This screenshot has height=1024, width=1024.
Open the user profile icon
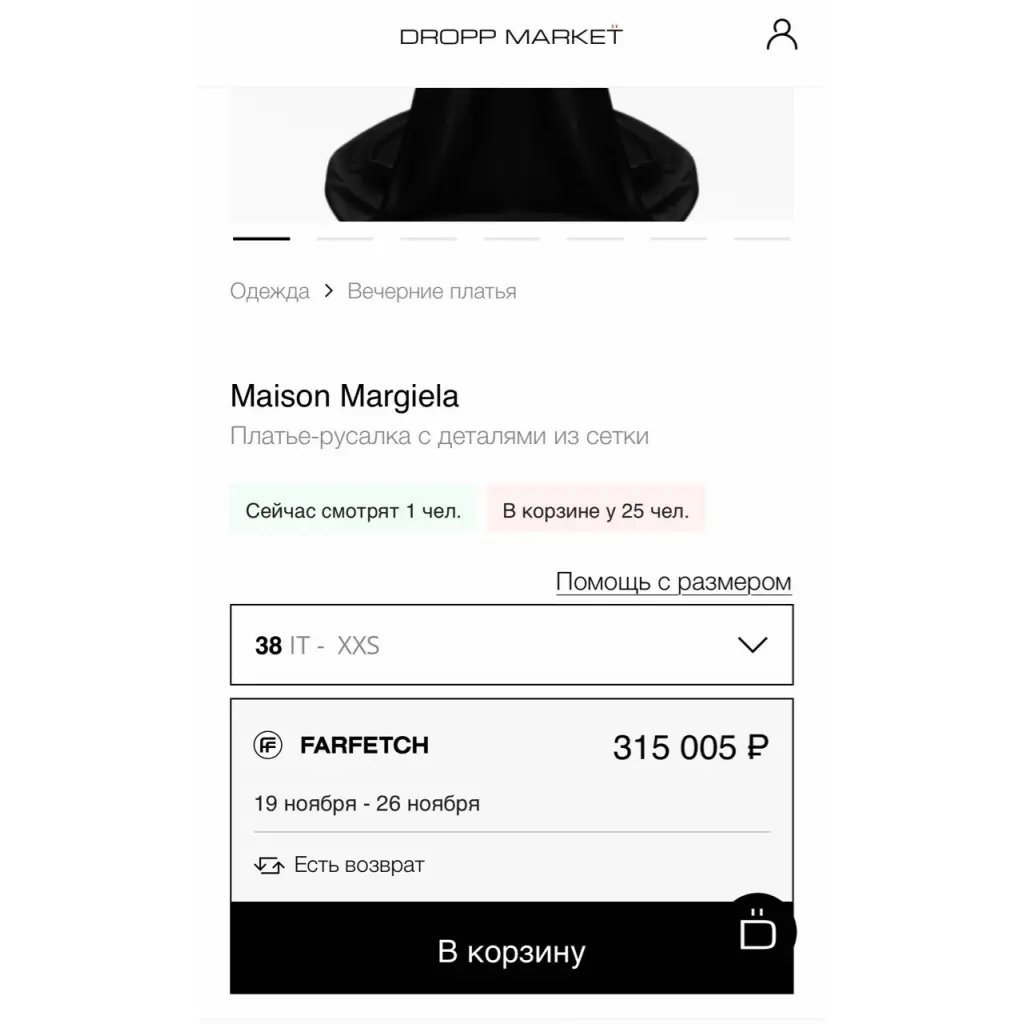pyautogui.click(x=781, y=35)
